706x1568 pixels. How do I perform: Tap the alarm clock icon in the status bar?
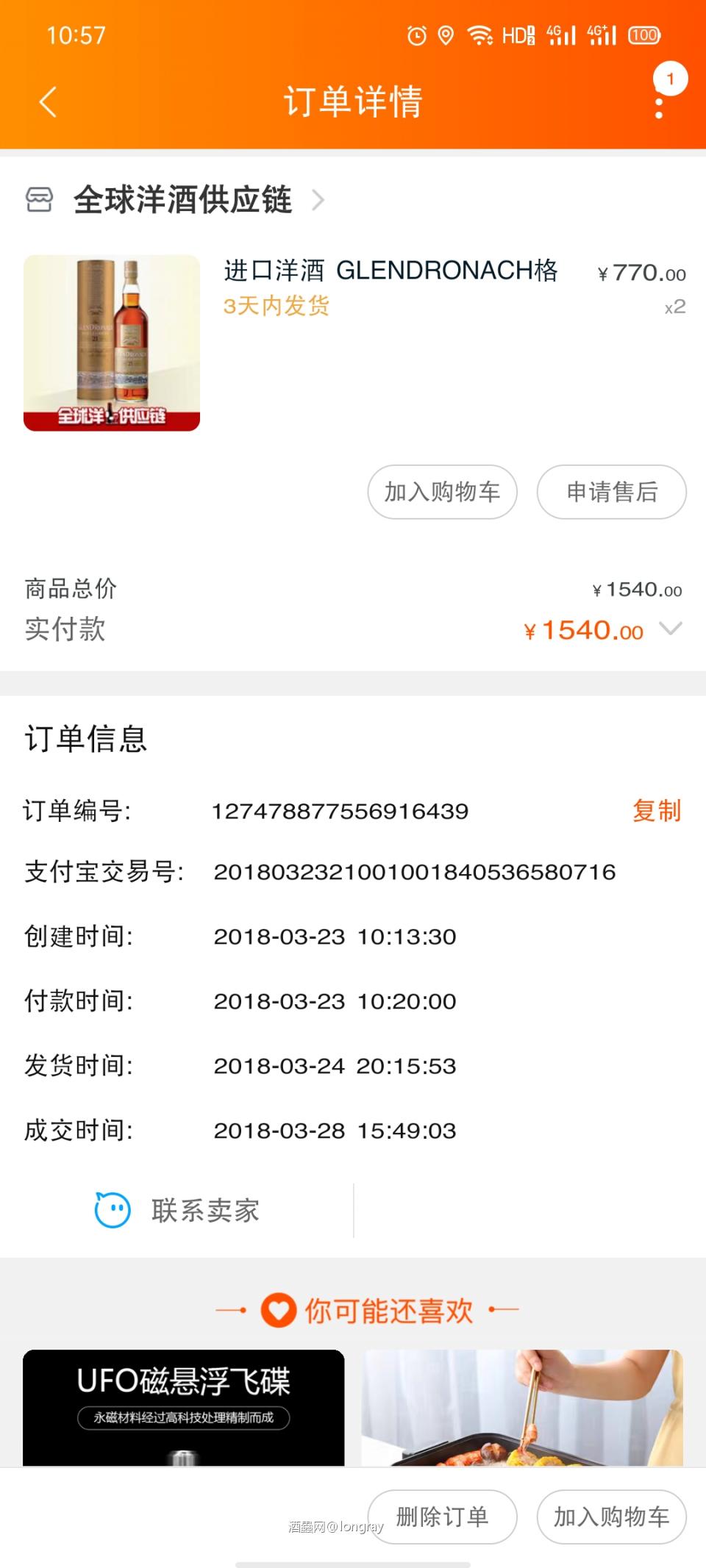(416, 34)
